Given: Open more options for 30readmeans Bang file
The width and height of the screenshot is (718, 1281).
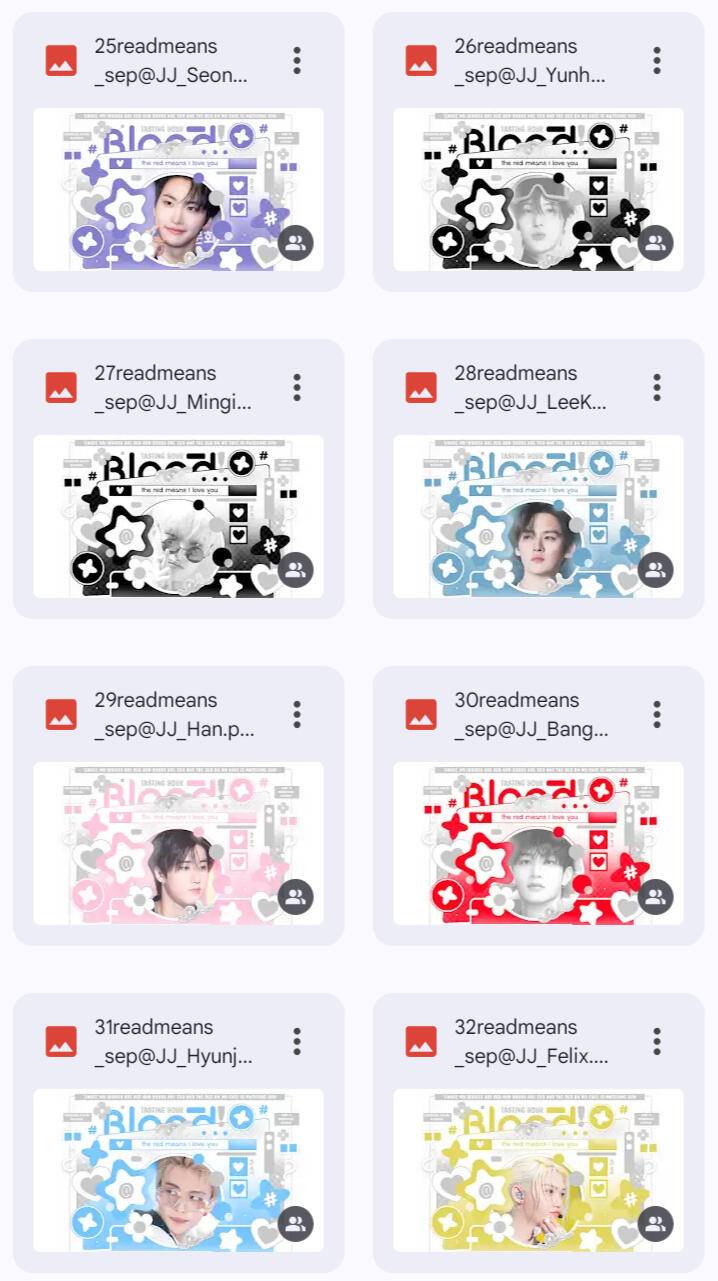Looking at the screenshot, I should pos(657,714).
